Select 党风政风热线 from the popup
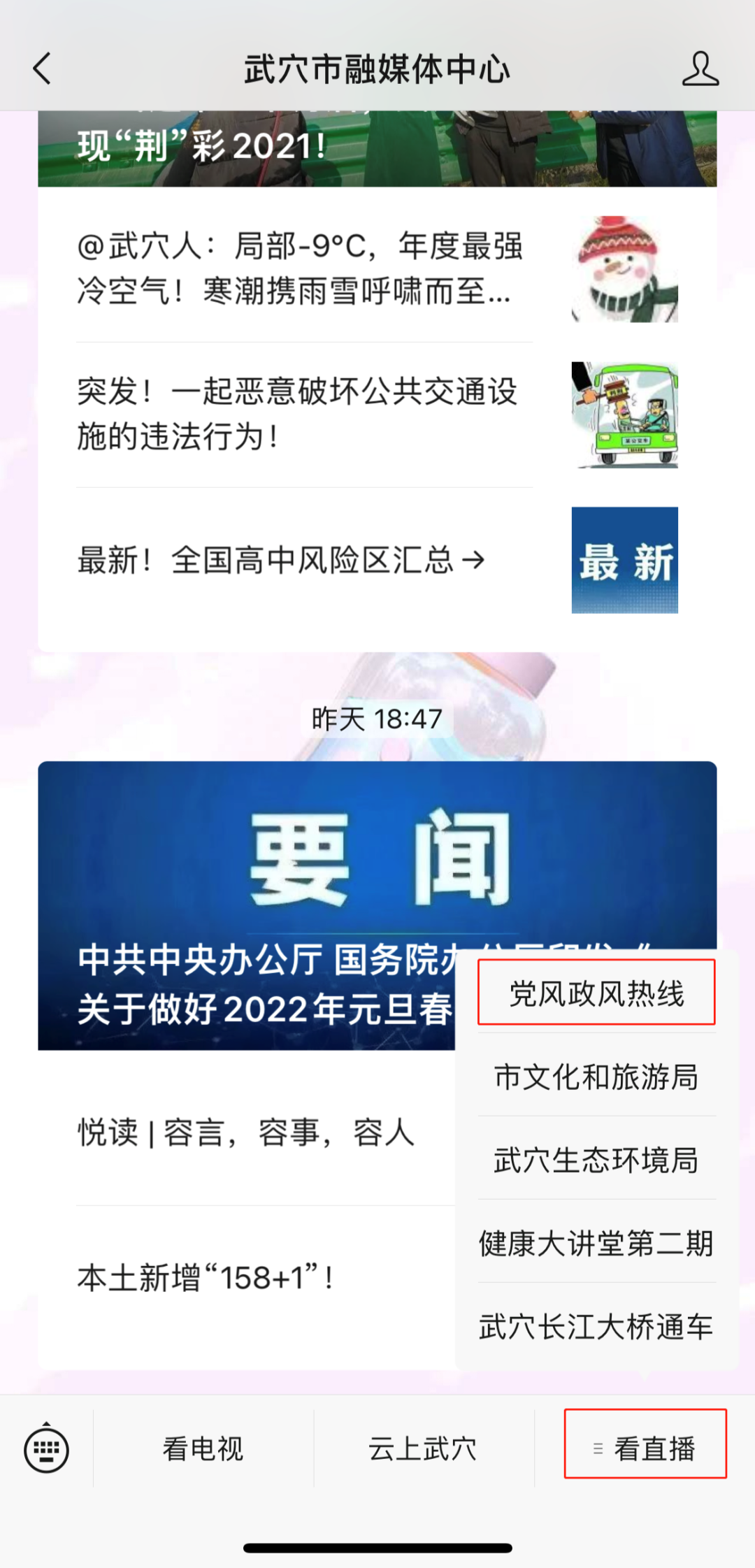The image size is (755, 1568). pos(596,993)
